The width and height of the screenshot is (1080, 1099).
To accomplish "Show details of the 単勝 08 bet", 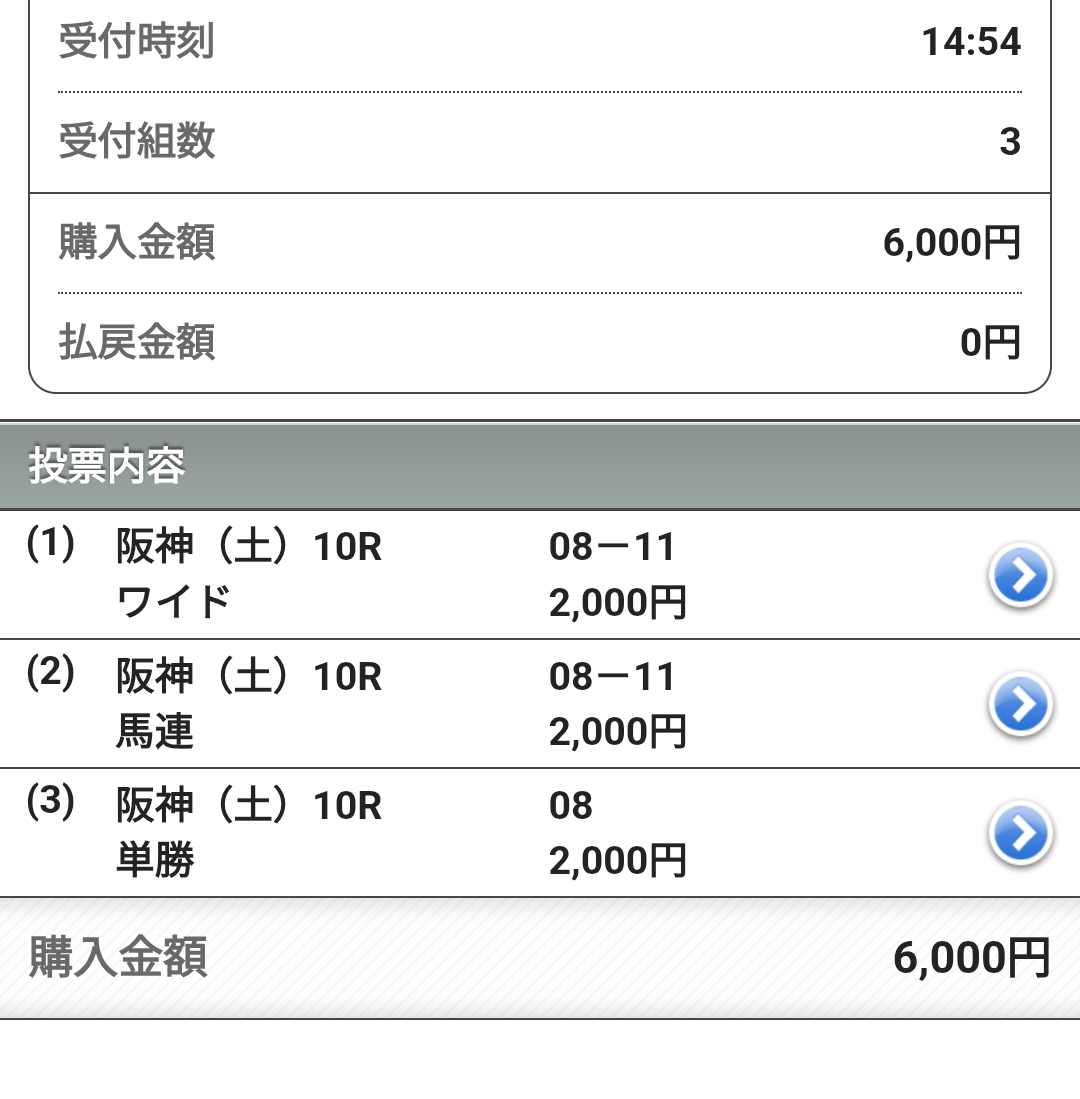I will (1019, 834).
